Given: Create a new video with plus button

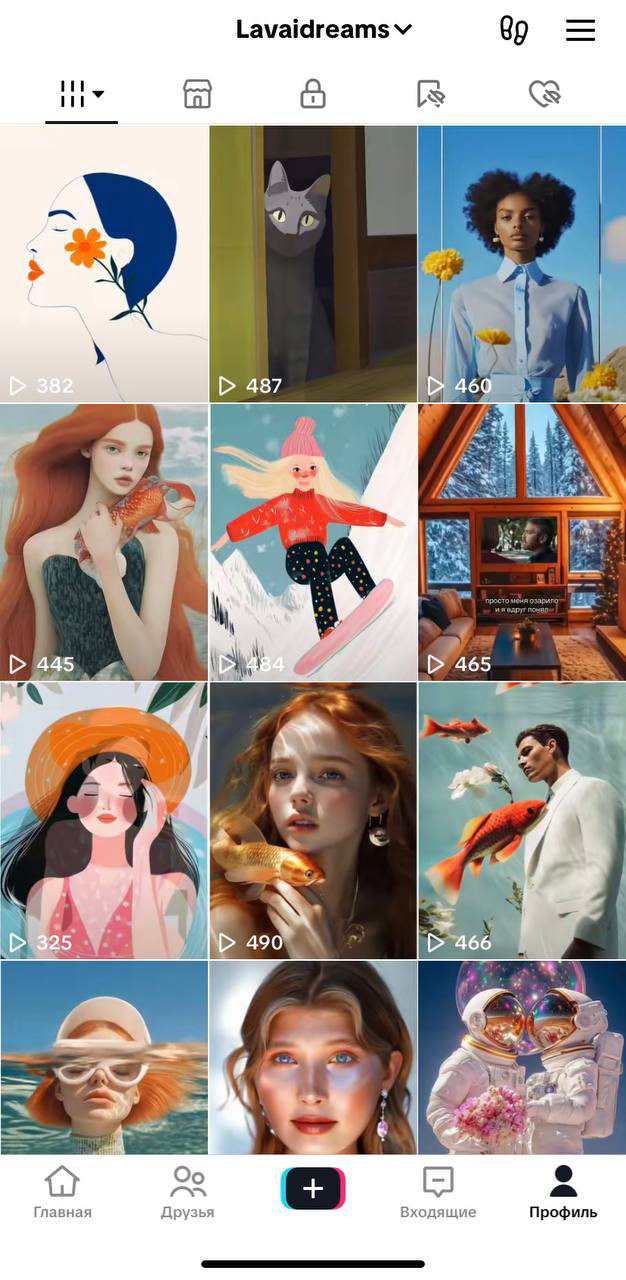Looking at the screenshot, I should [313, 1188].
